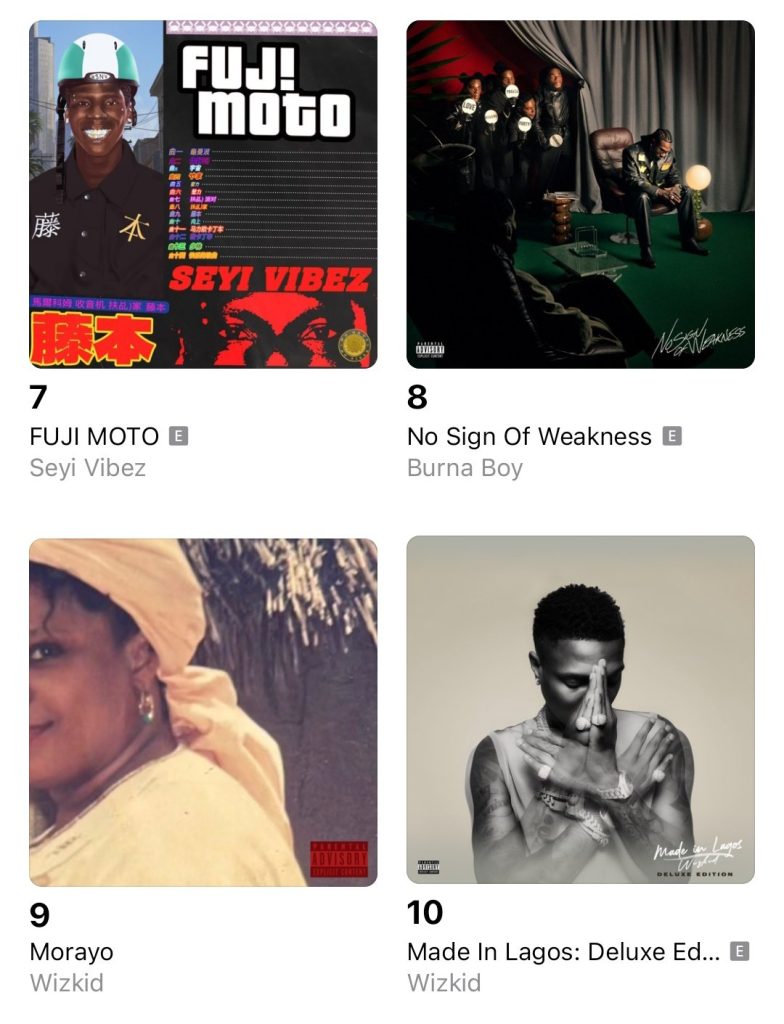Open the No Sign Of Weakness album cover
The height and width of the screenshot is (1024, 784).
[580, 193]
